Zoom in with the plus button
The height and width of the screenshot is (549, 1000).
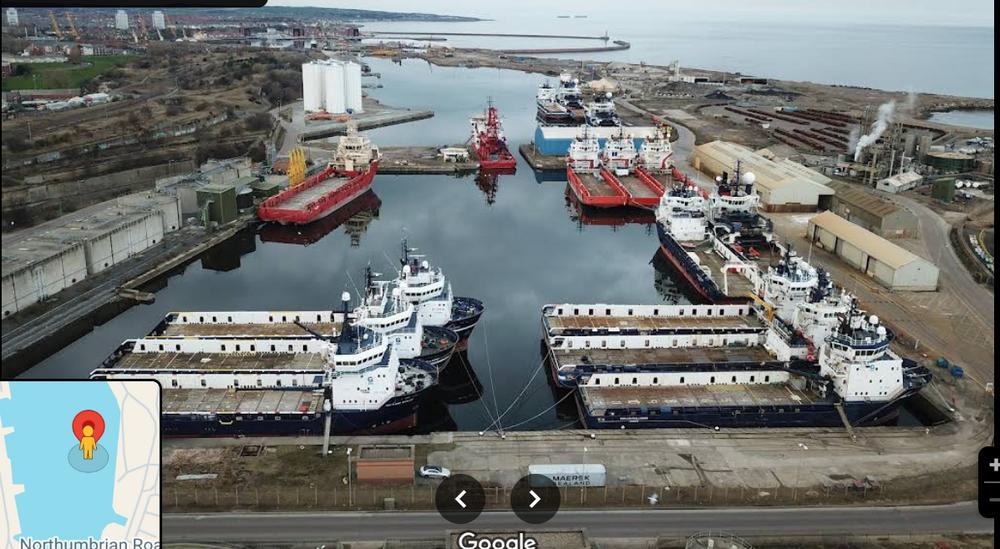[993, 465]
